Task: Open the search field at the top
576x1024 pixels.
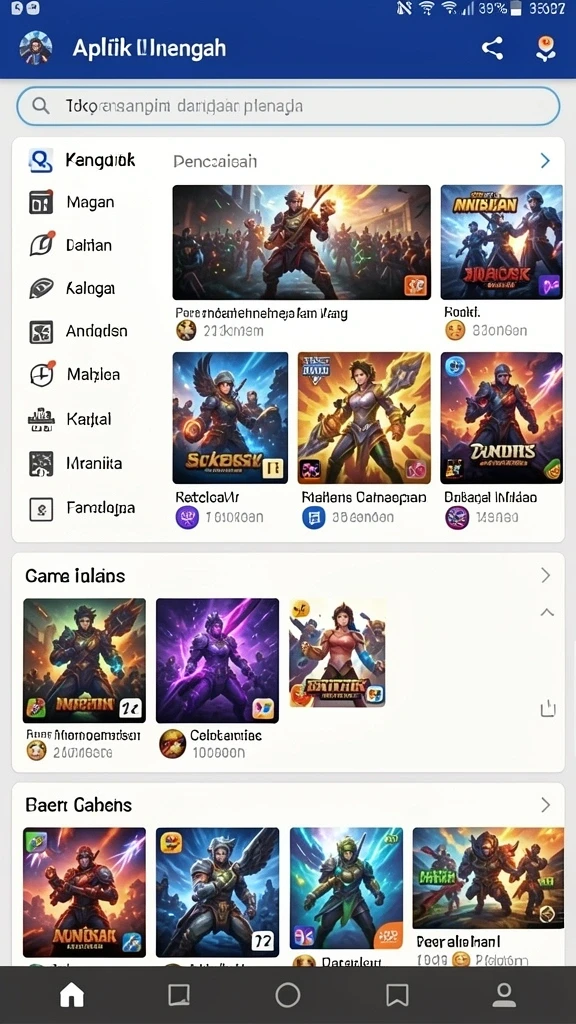Action: 288,106
